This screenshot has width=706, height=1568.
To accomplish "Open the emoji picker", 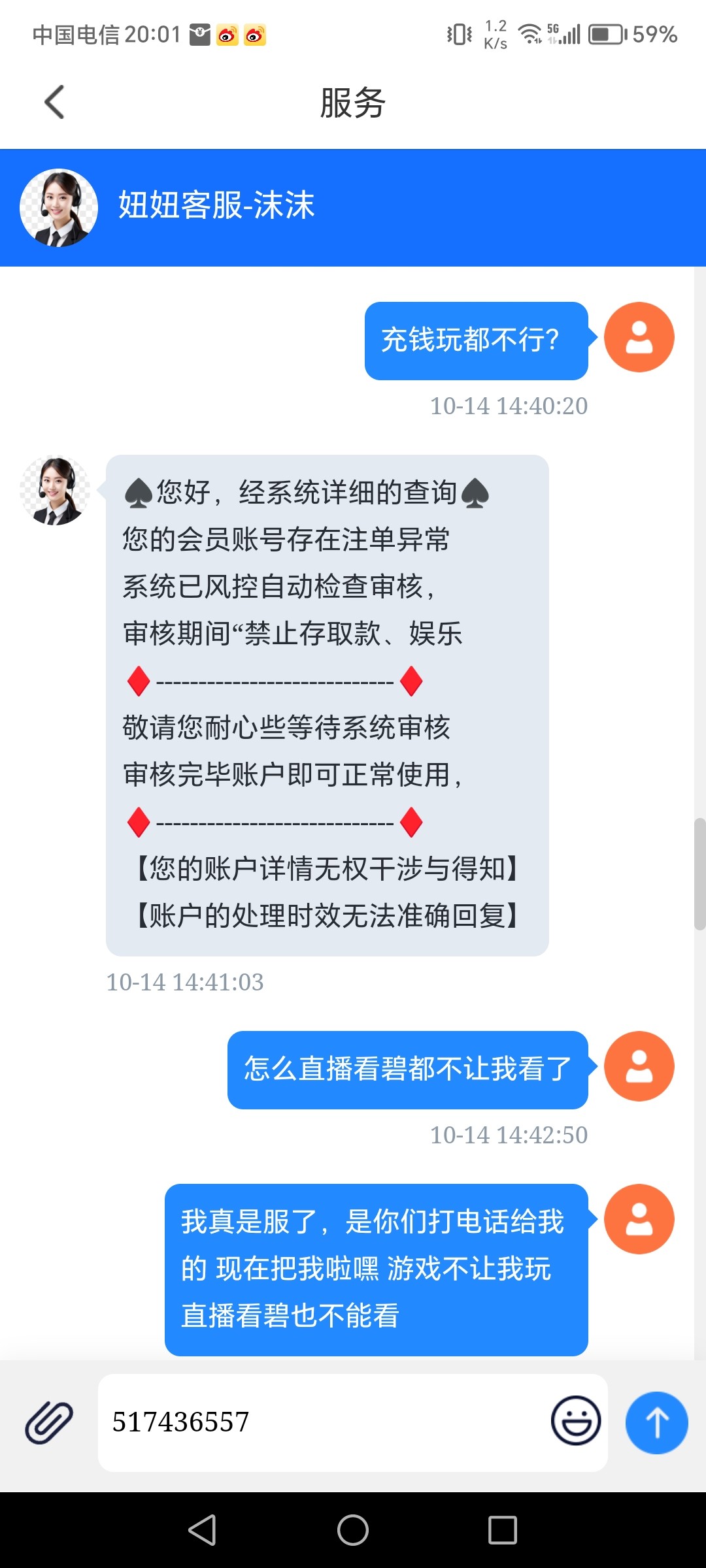I will 575,1421.
